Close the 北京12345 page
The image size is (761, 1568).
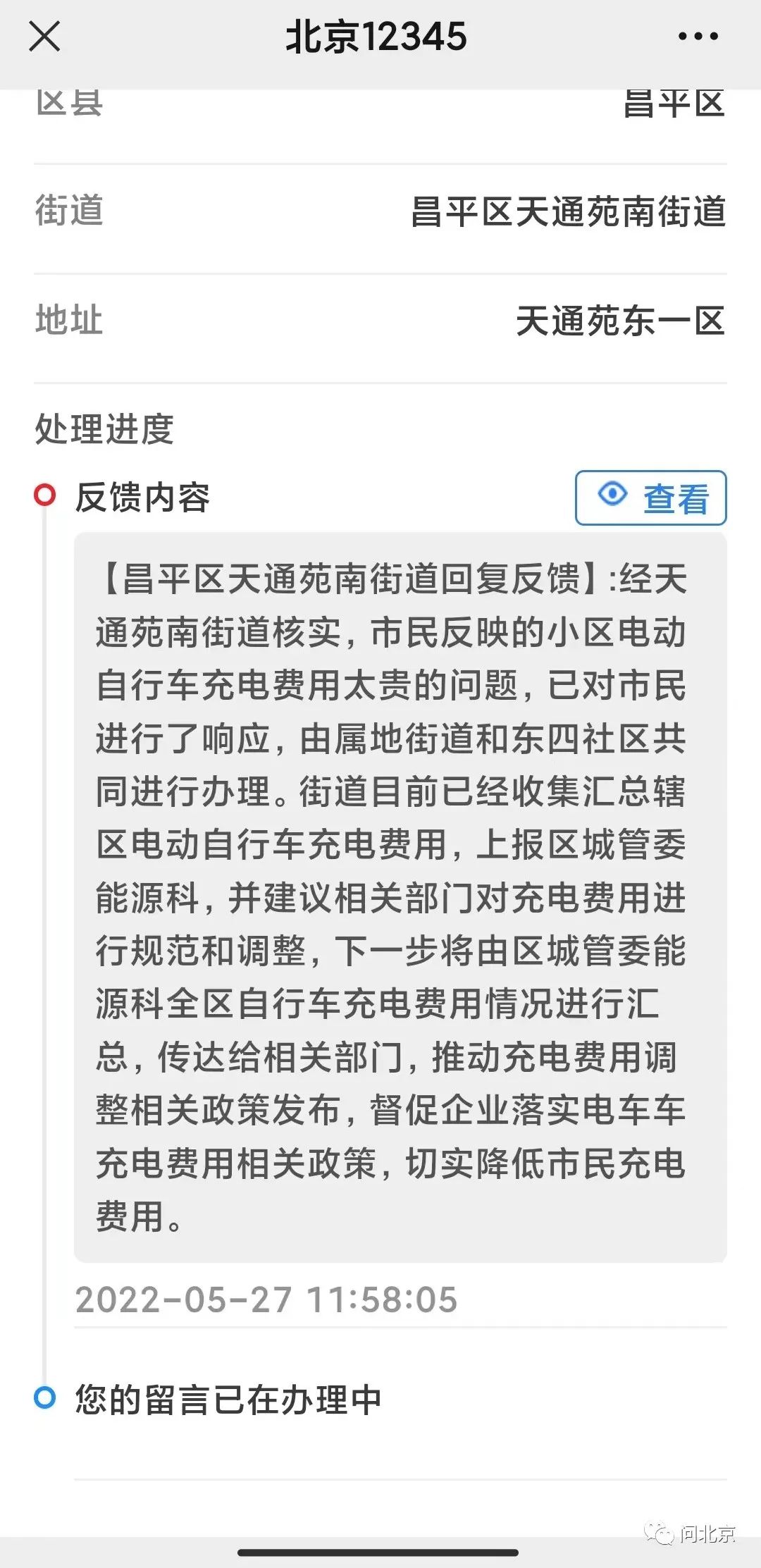tap(44, 37)
